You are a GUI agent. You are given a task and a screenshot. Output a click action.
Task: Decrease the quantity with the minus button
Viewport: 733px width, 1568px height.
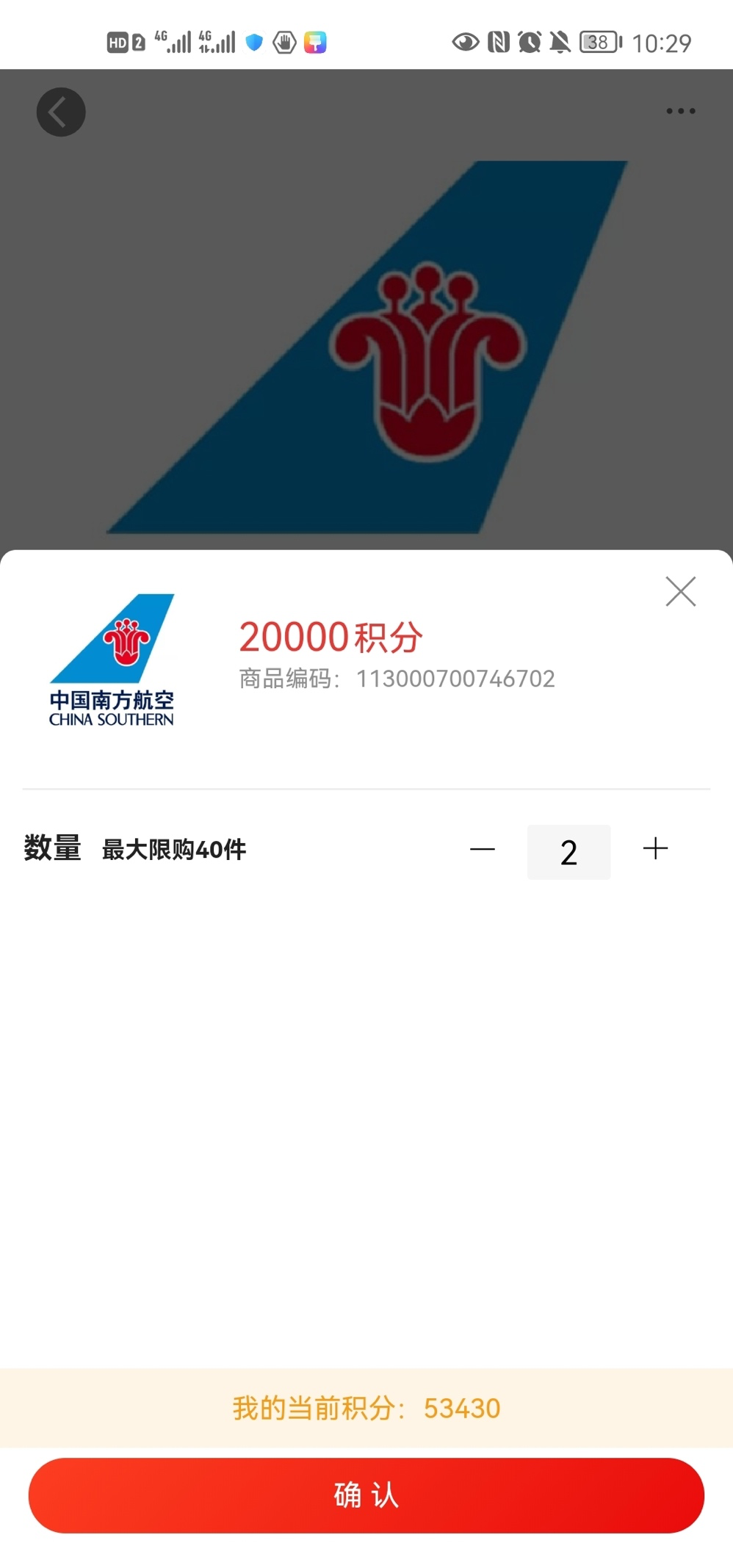[483, 850]
